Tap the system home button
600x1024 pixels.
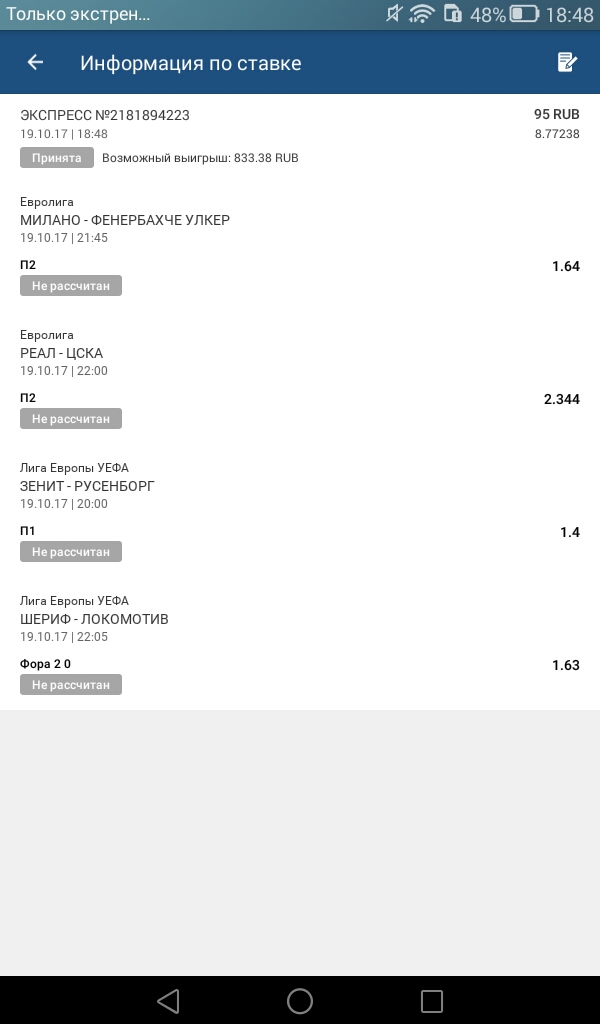click(299, 1000)
